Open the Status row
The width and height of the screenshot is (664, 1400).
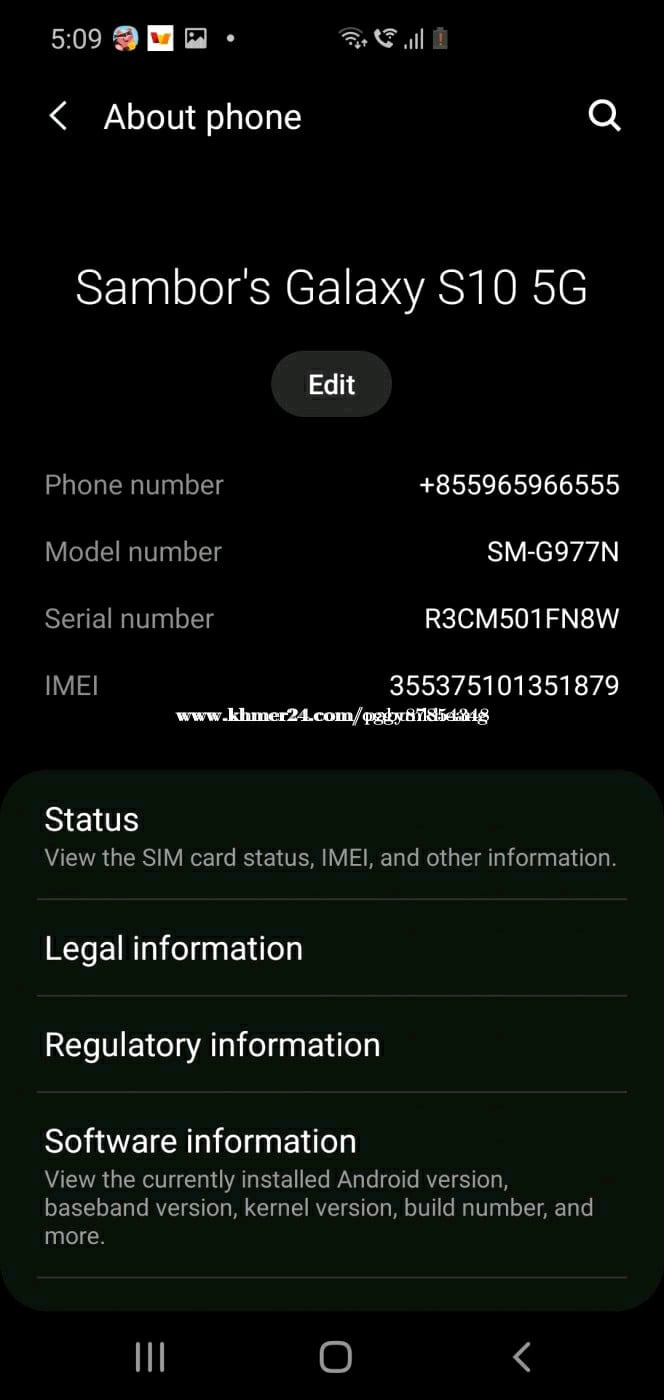pos(331,836)
